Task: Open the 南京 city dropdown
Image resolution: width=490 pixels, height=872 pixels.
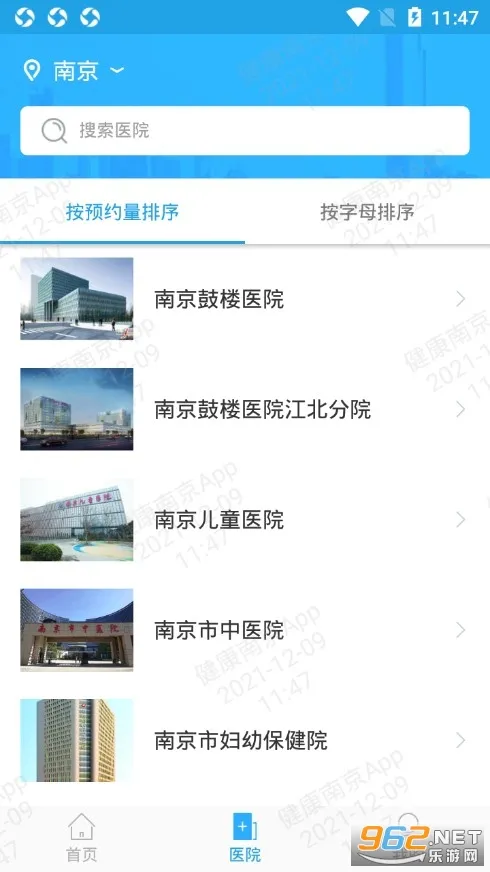Action: tap(73, 71)
